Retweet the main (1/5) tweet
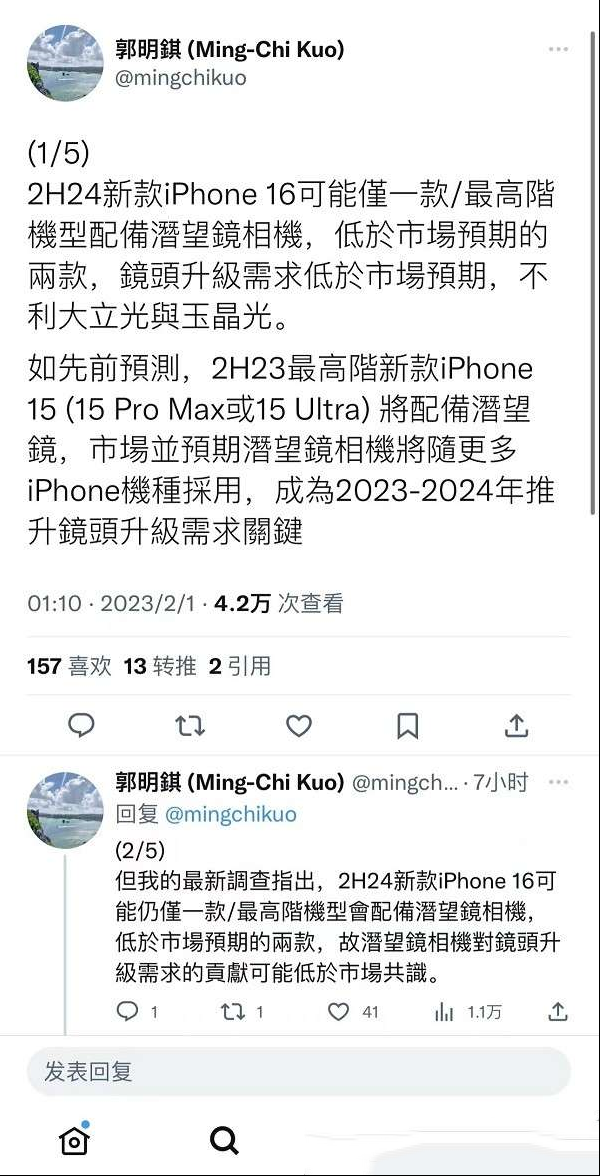600x1176 pixels. (190, 725)
